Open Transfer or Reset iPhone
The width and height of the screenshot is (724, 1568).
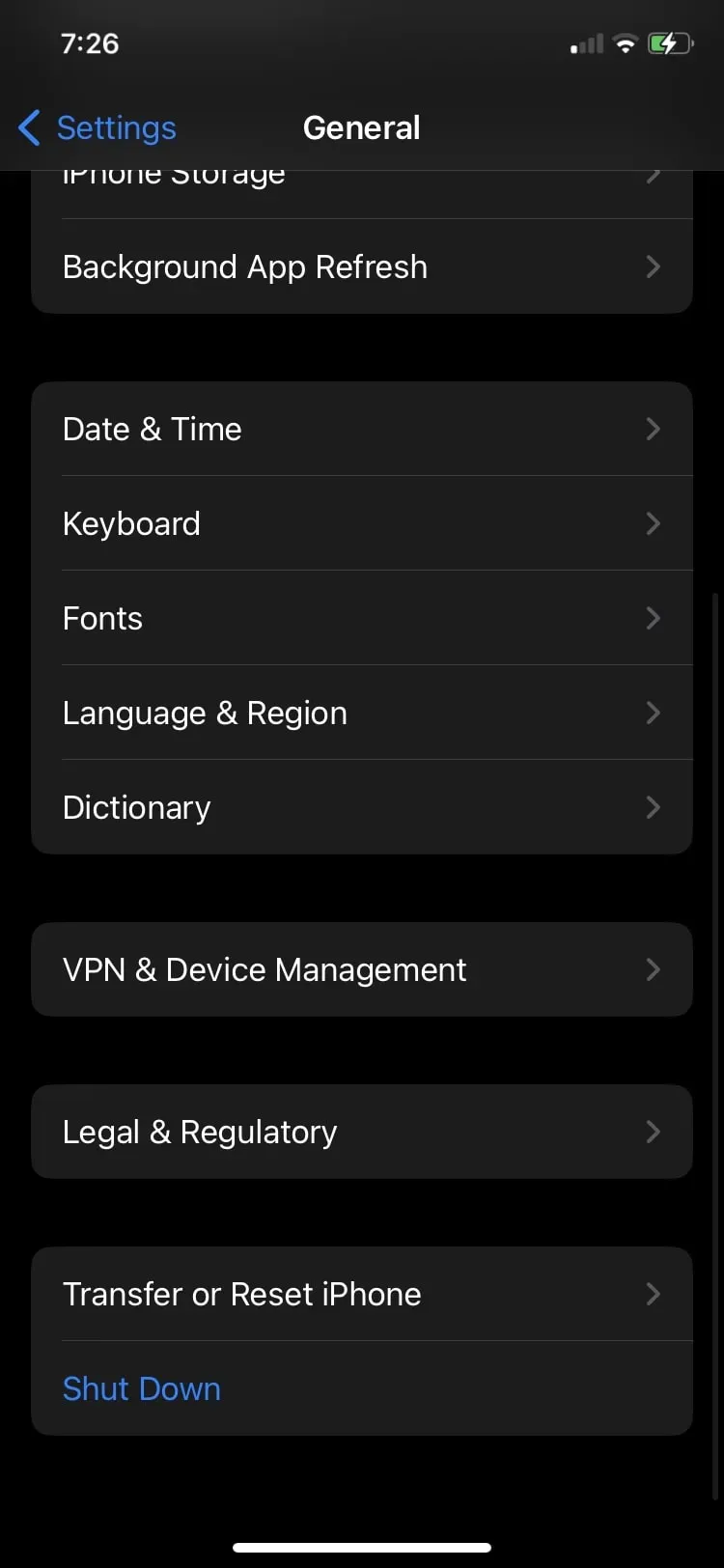[x=361, y=1295]
